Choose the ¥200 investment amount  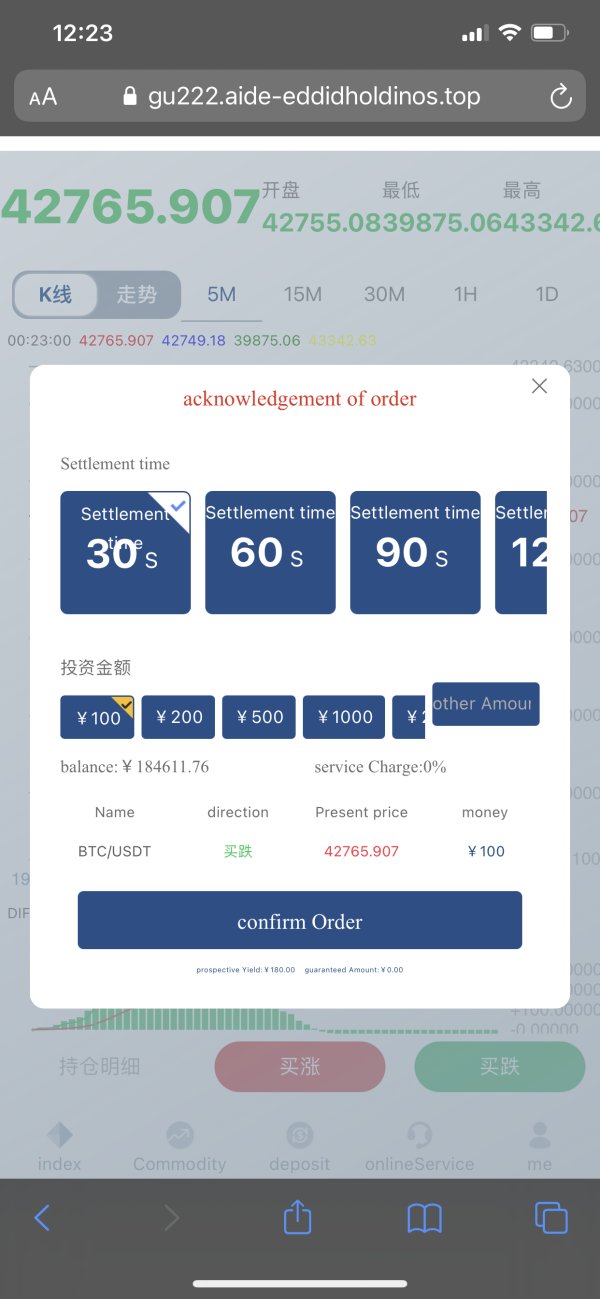(178, 717)
